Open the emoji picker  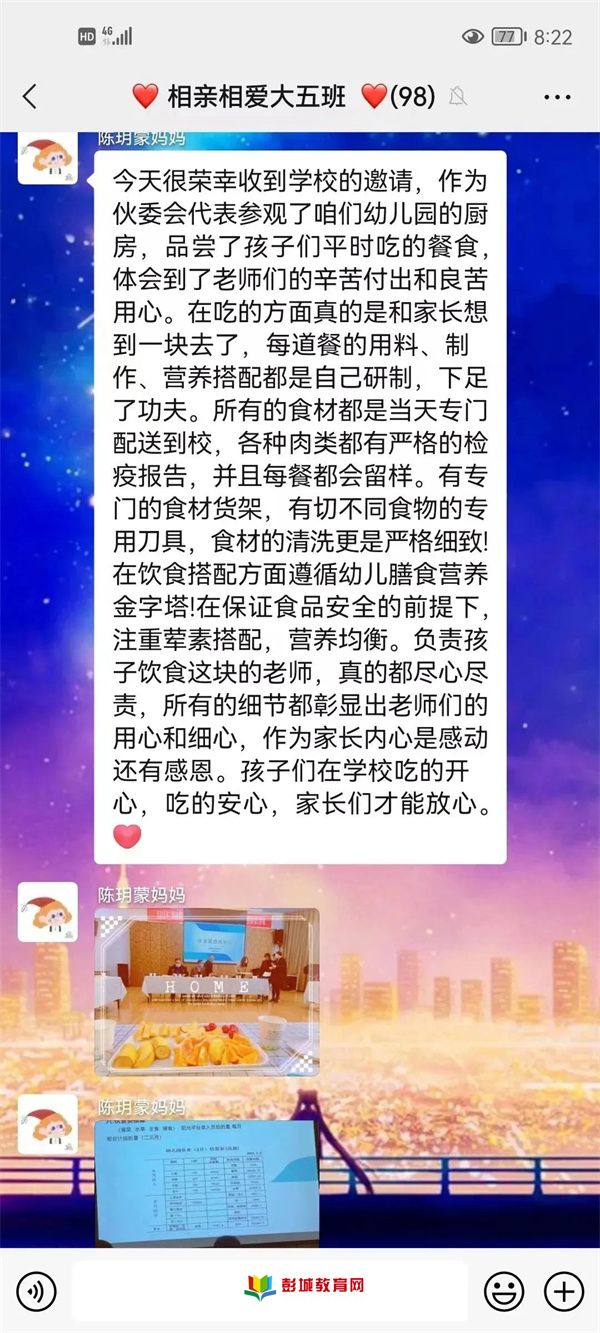[504, 1291]
